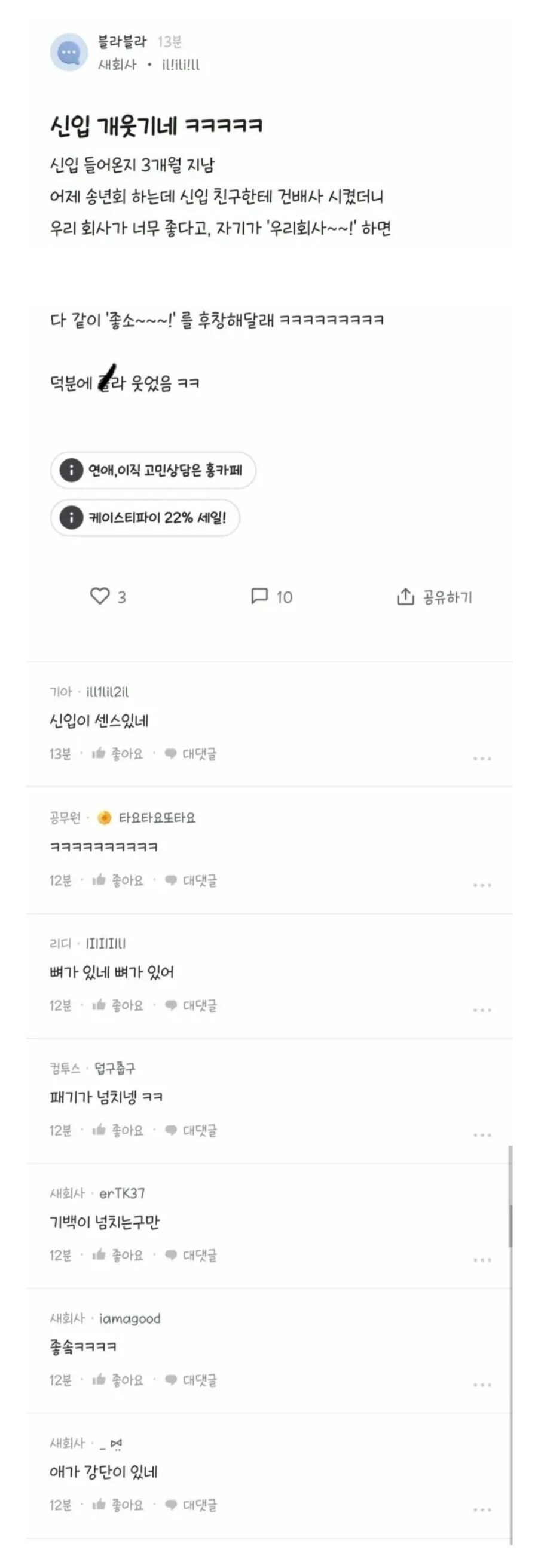Open the ellipsis options on 기아's comment
The height and width of the screenshot is (1568, 538).
pyautogui.click(x=483, y=759)
